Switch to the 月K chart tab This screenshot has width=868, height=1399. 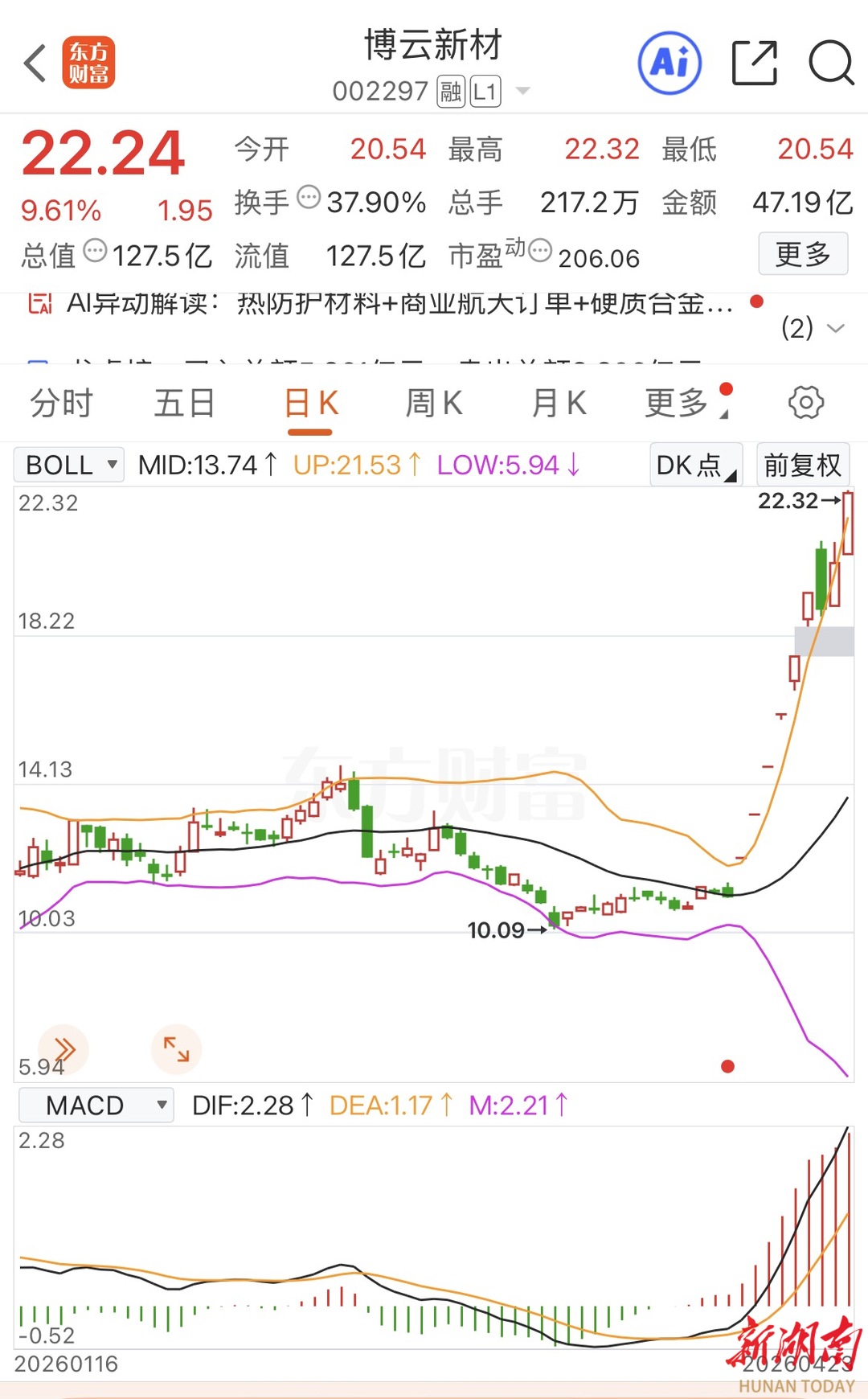559,403
